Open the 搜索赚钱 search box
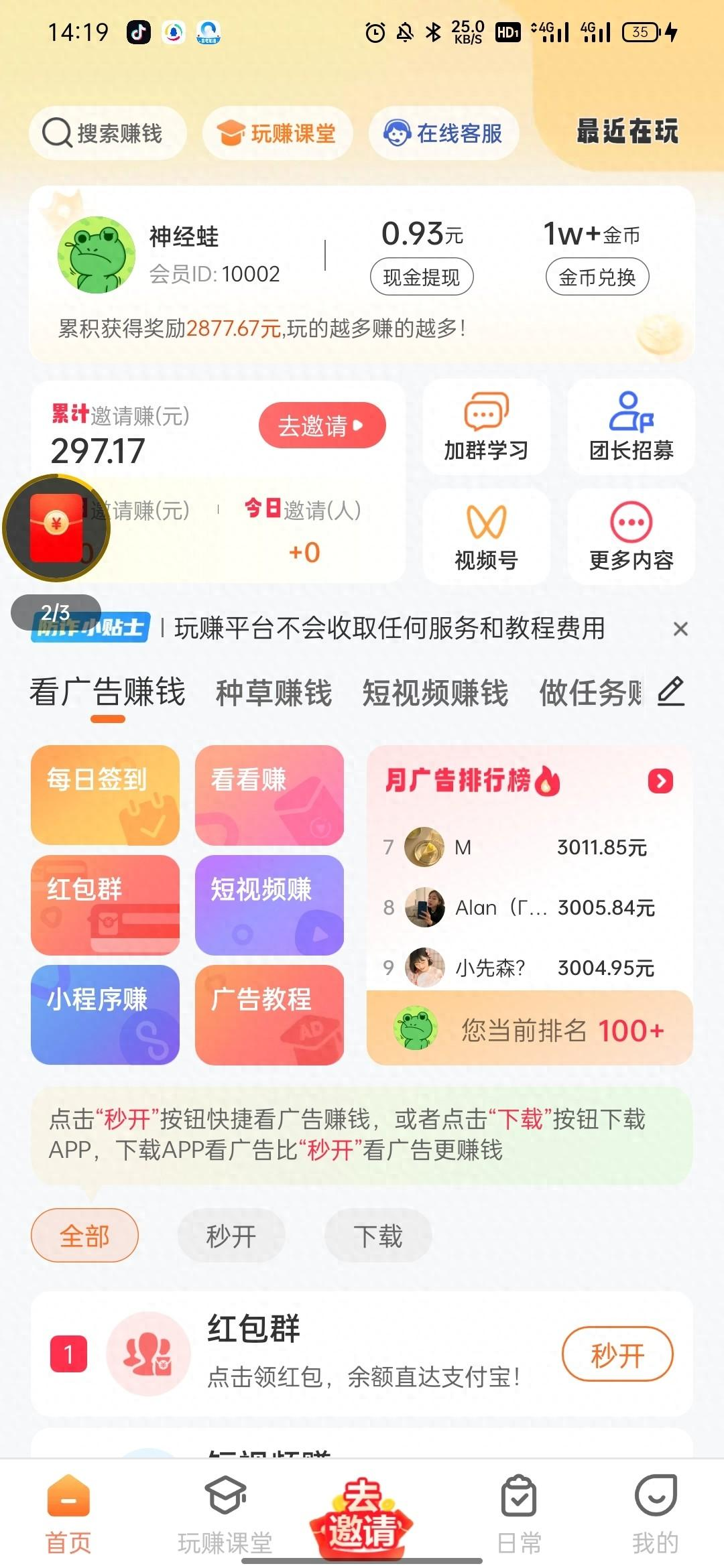 click(x=107, y=133)
